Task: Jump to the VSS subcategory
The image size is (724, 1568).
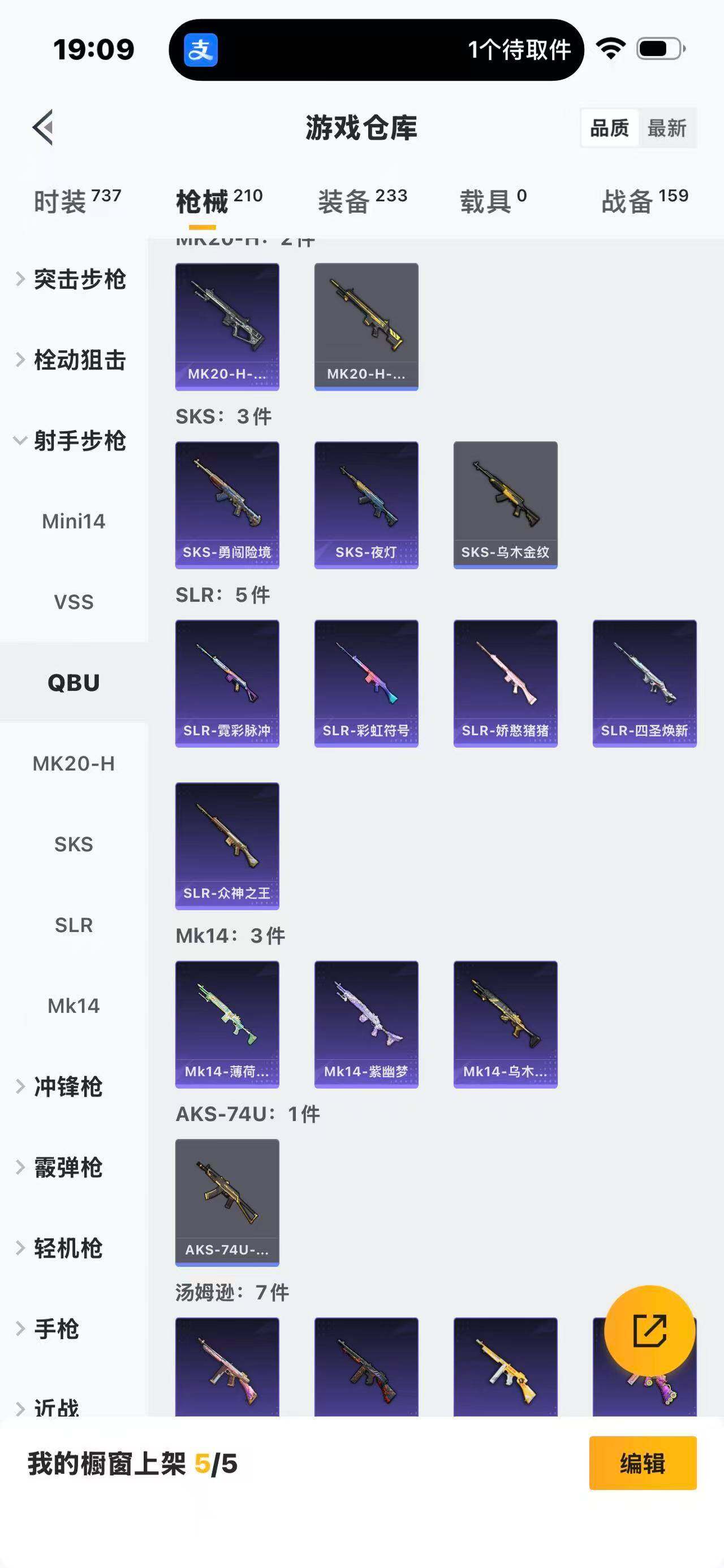Action: 74,602
